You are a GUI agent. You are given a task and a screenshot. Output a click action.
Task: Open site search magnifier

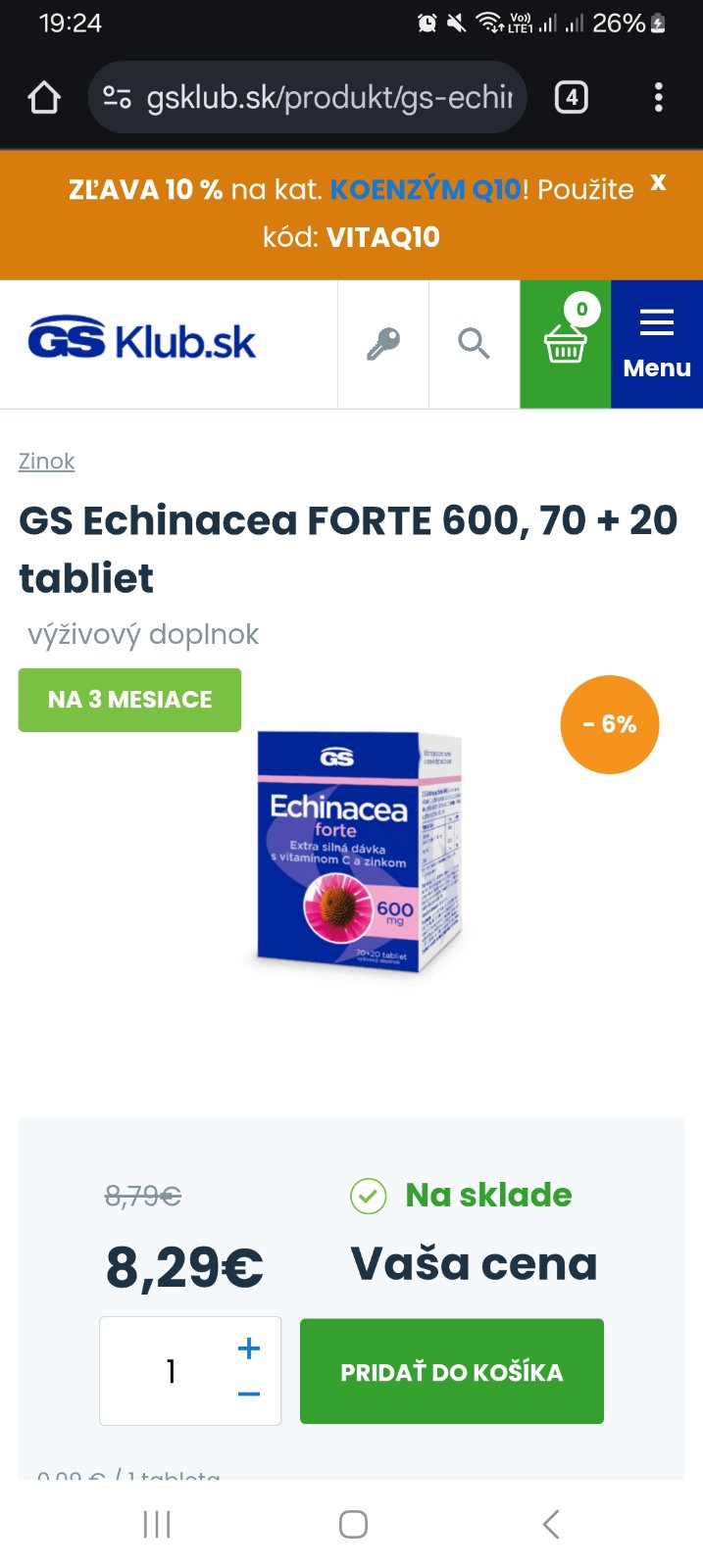(474, 344)
